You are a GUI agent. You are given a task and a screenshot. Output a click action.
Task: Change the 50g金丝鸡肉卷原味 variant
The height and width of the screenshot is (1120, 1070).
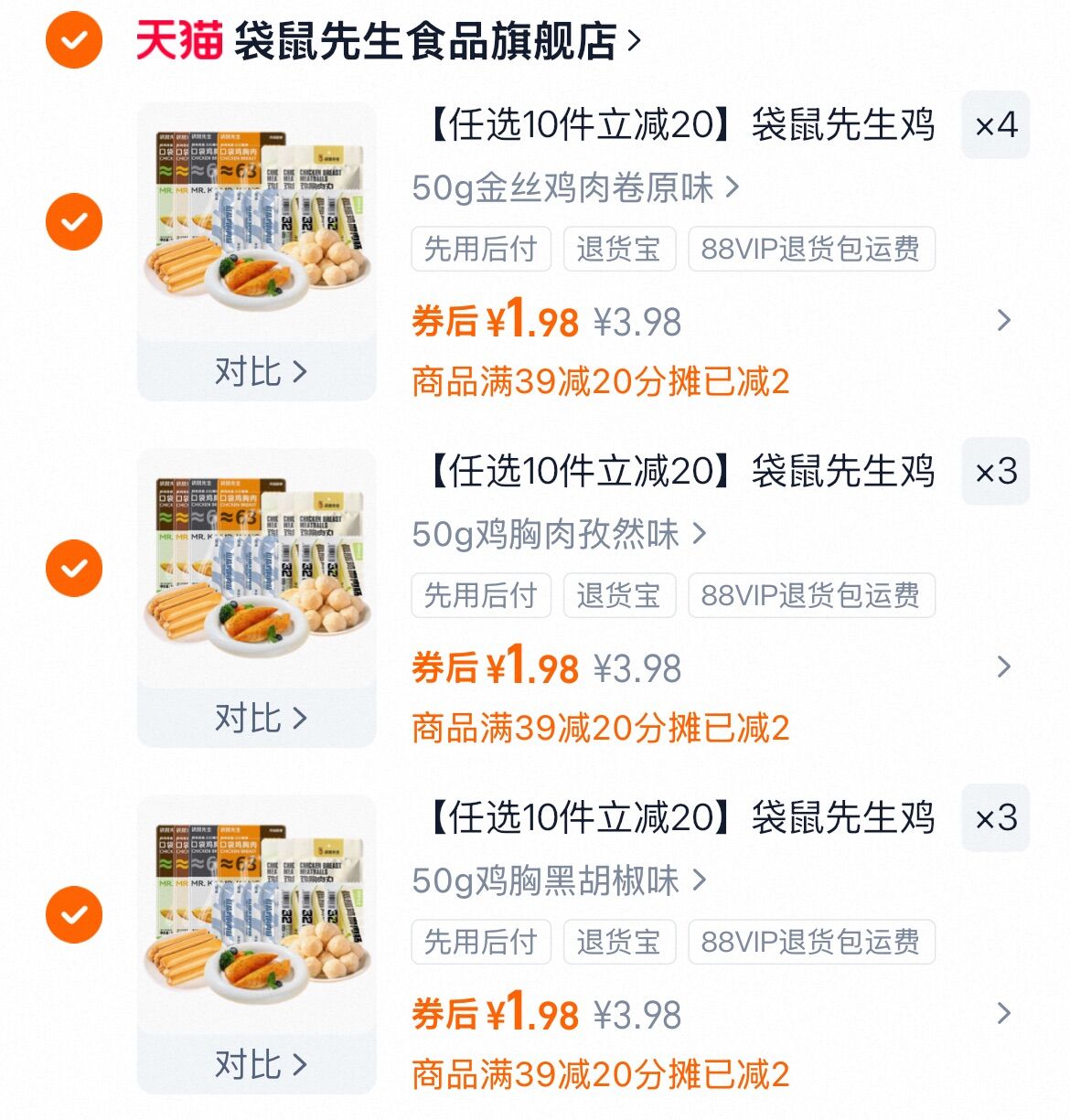(x=574, y=187)
